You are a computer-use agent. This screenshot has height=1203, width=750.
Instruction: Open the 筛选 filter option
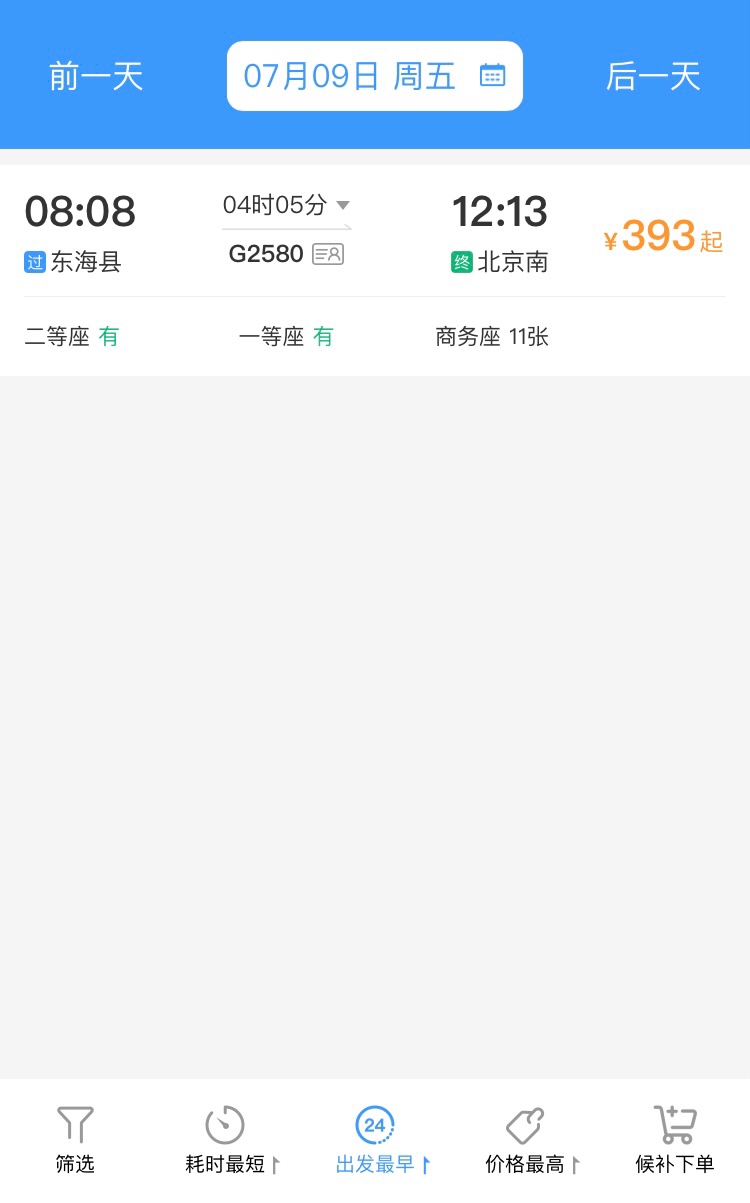pos(75,1140)
